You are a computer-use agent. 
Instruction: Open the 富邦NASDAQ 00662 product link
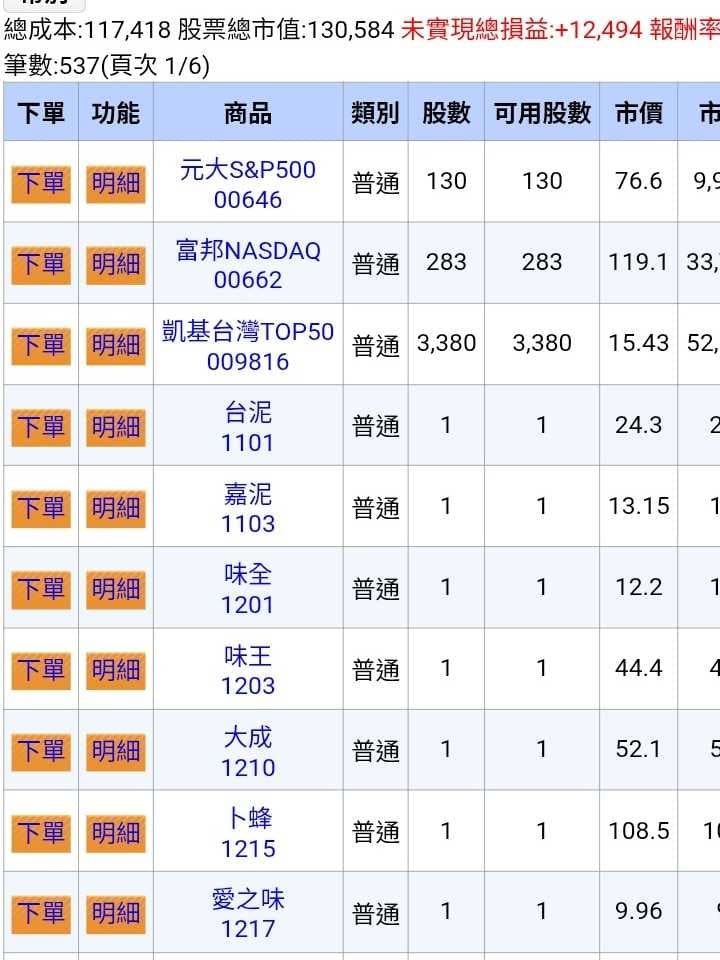(248, 265)
